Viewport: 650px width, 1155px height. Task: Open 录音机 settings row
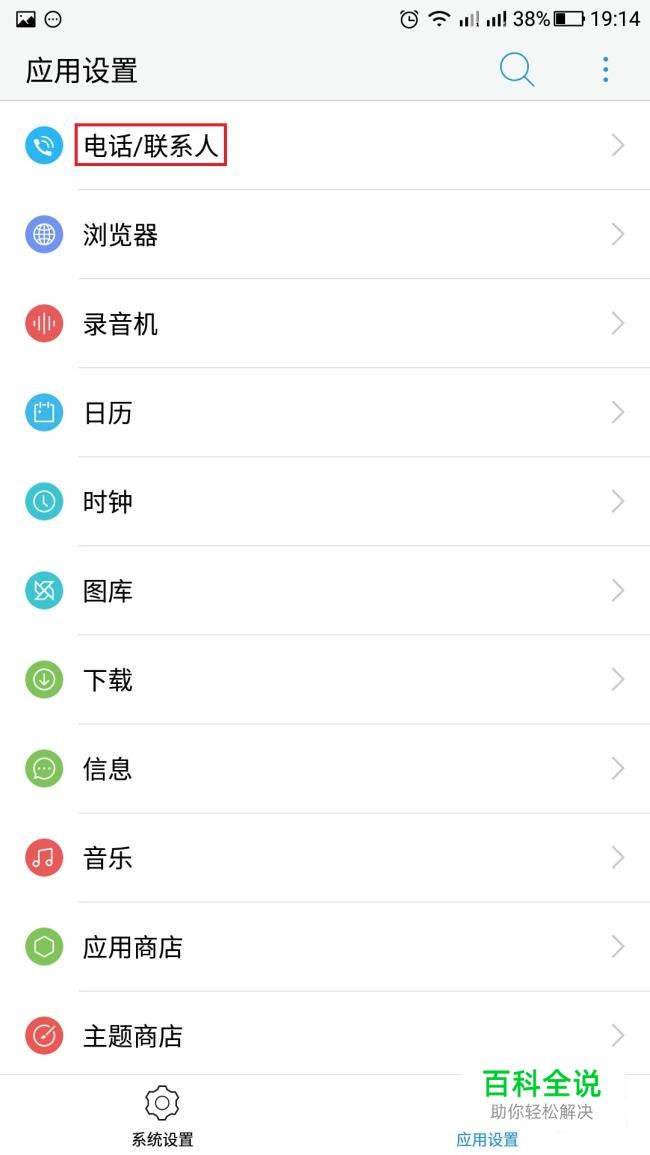tap(325, 324)
